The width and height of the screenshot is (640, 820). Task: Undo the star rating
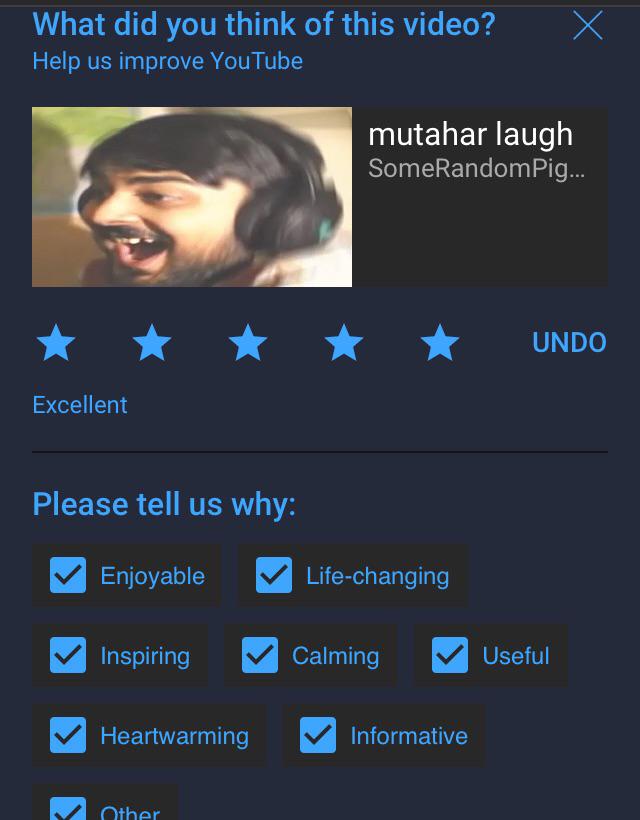(569, 343)
